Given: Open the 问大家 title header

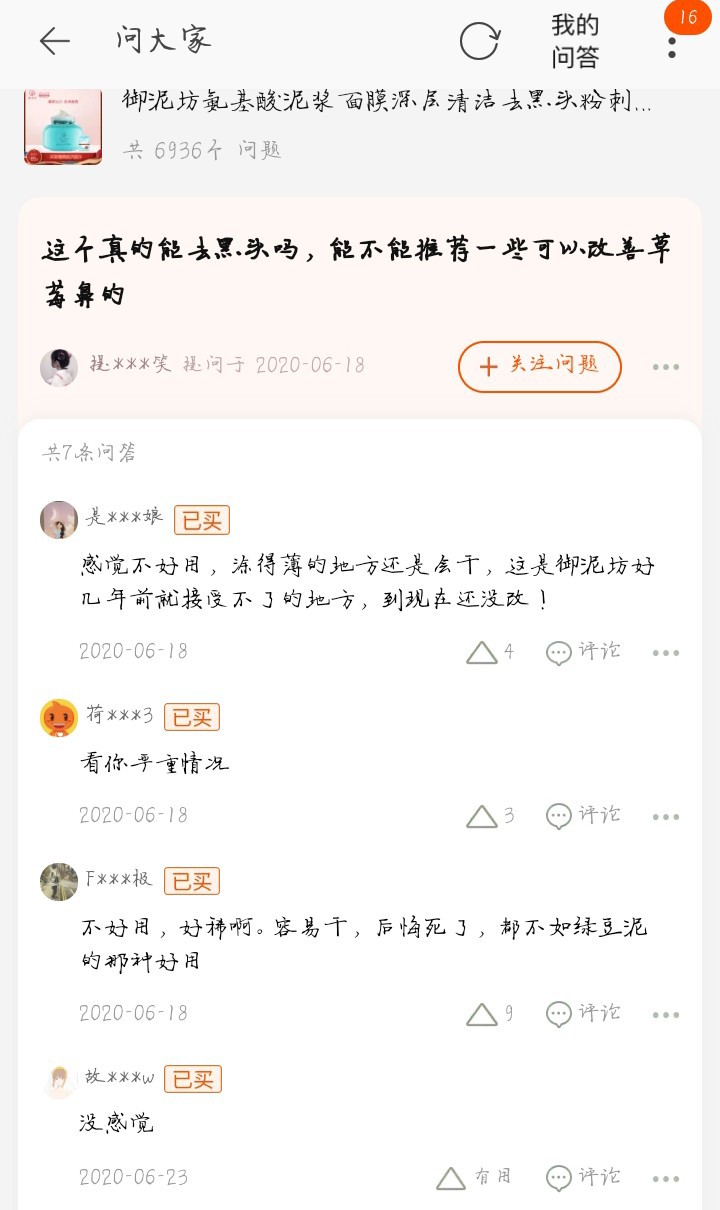Looking at the screenshot, I should 163,42.
